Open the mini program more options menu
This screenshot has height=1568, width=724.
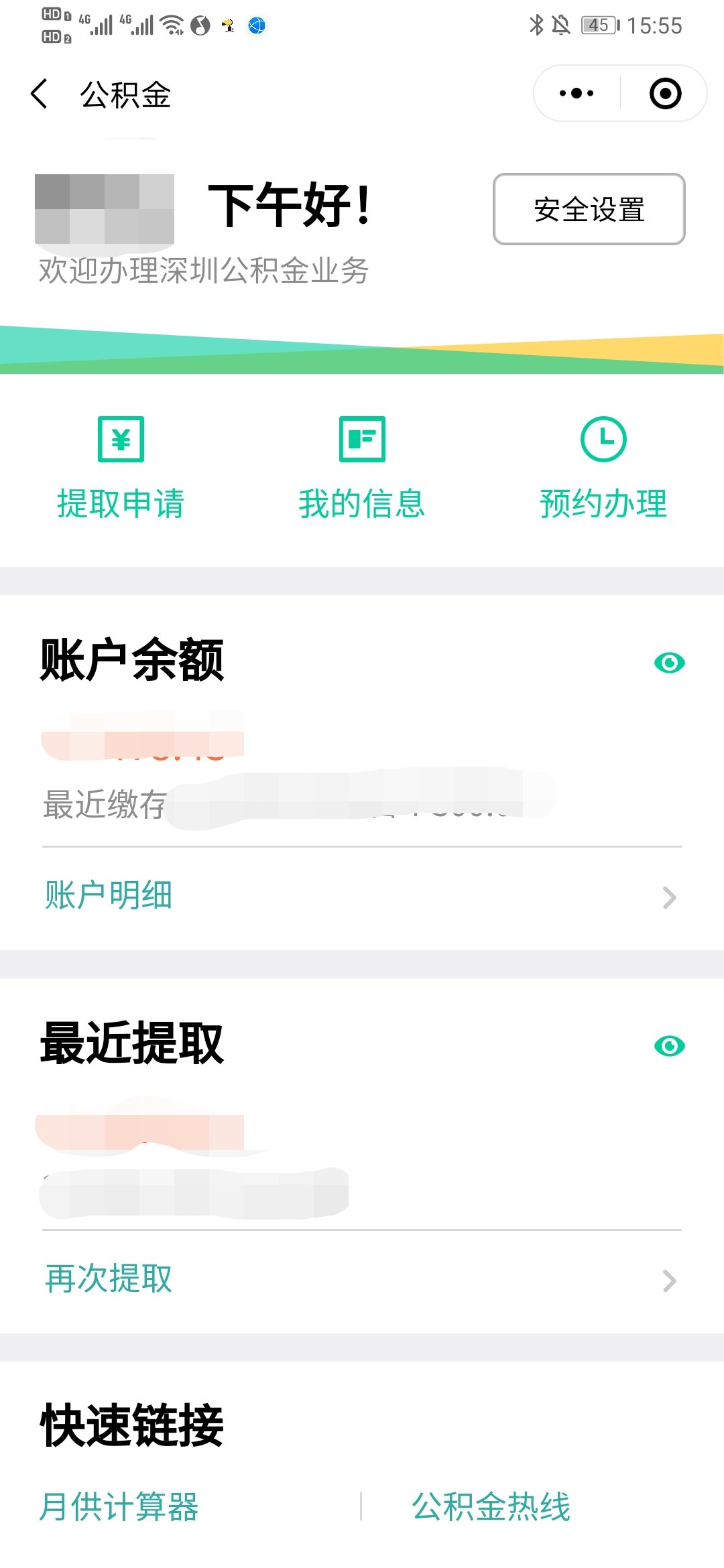click(x=577, y=93)
